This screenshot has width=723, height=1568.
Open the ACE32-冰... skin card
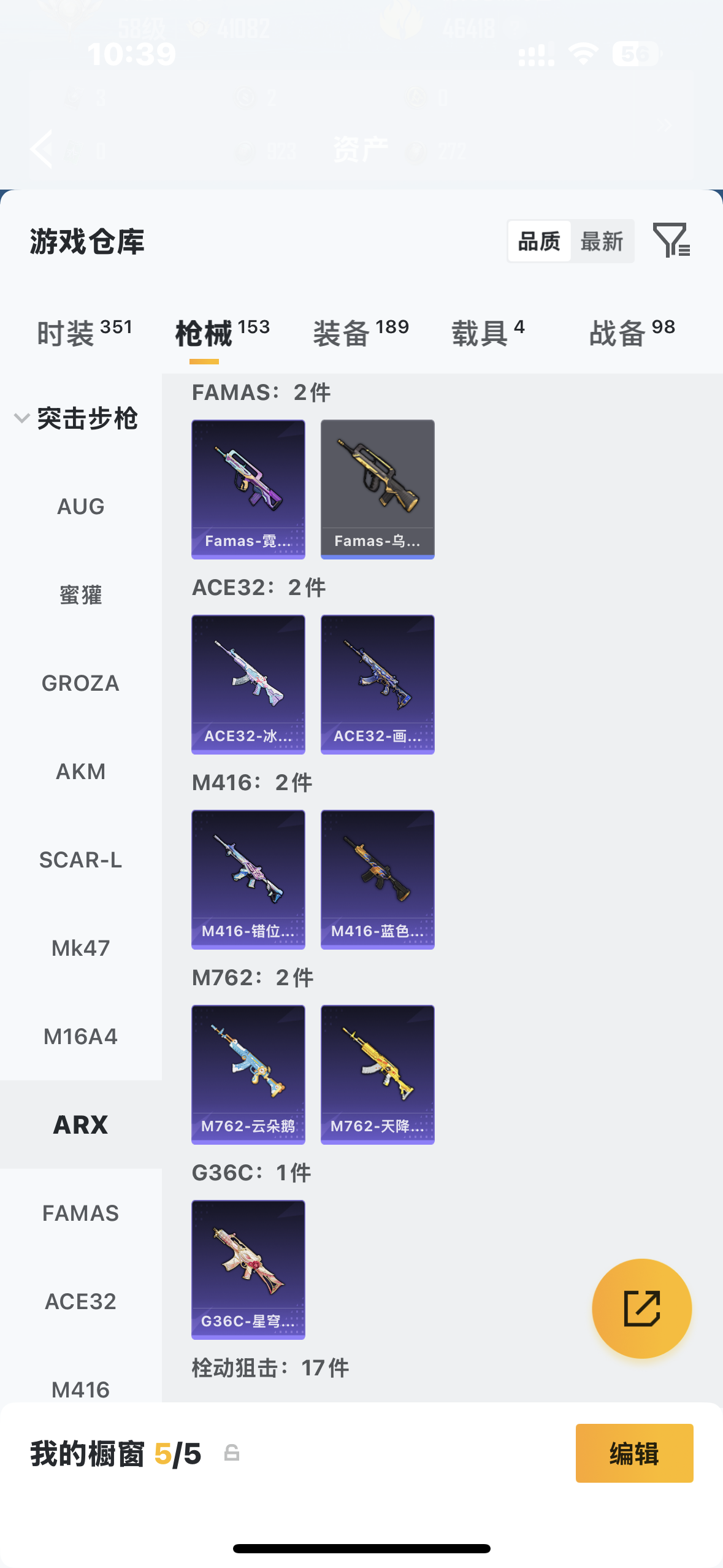[x=248, y=684]
